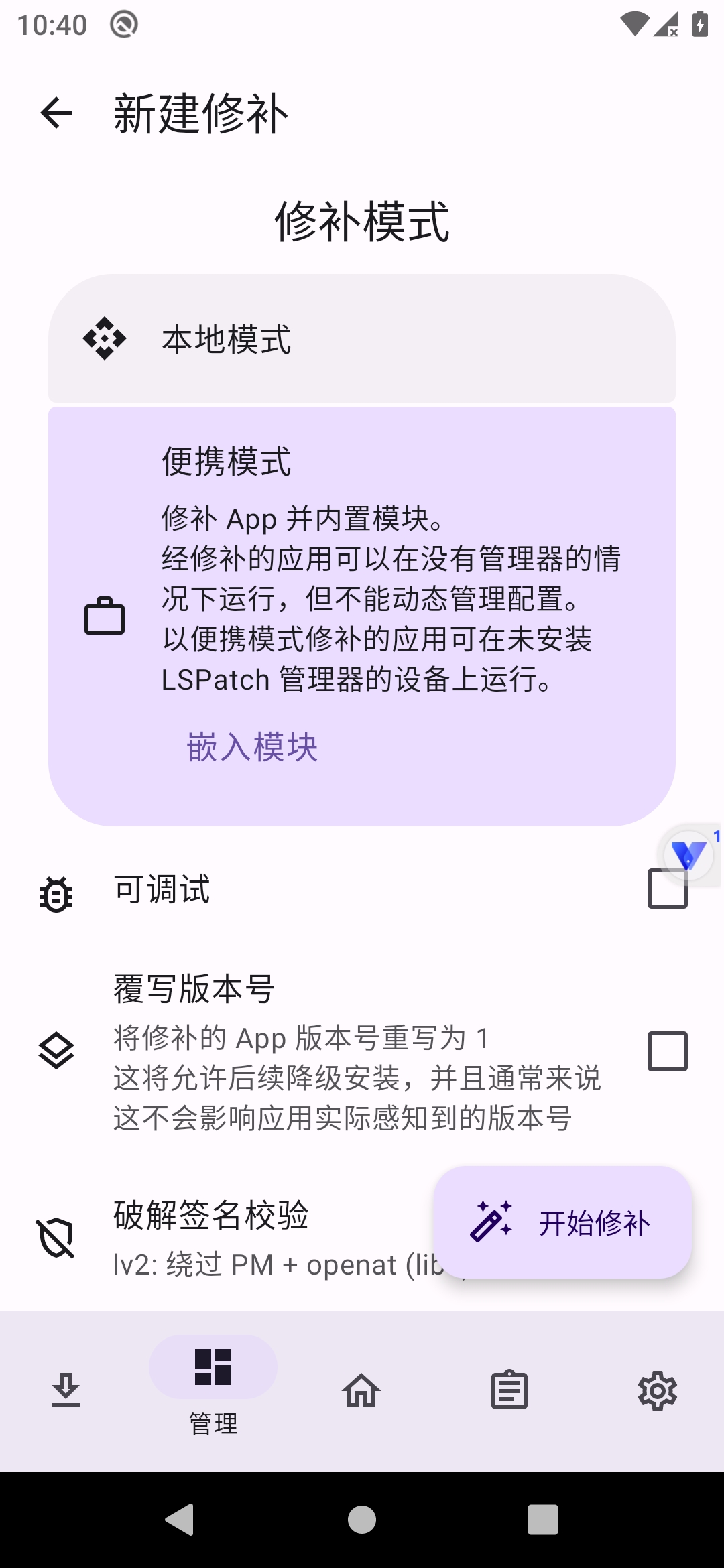
Task: Go to the home tab
Action: click(x=361, y=1390)
